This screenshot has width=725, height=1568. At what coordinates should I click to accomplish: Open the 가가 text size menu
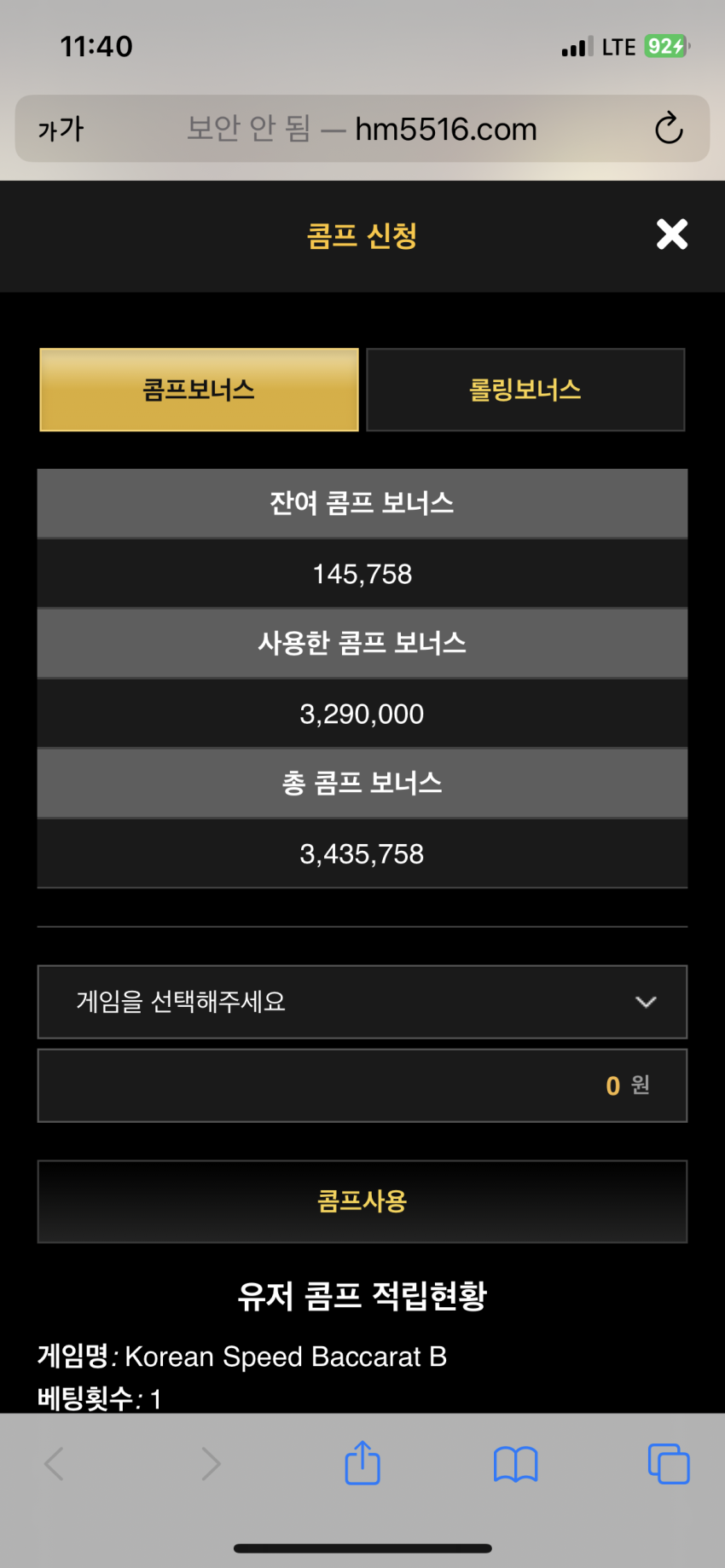click(61, 130)
